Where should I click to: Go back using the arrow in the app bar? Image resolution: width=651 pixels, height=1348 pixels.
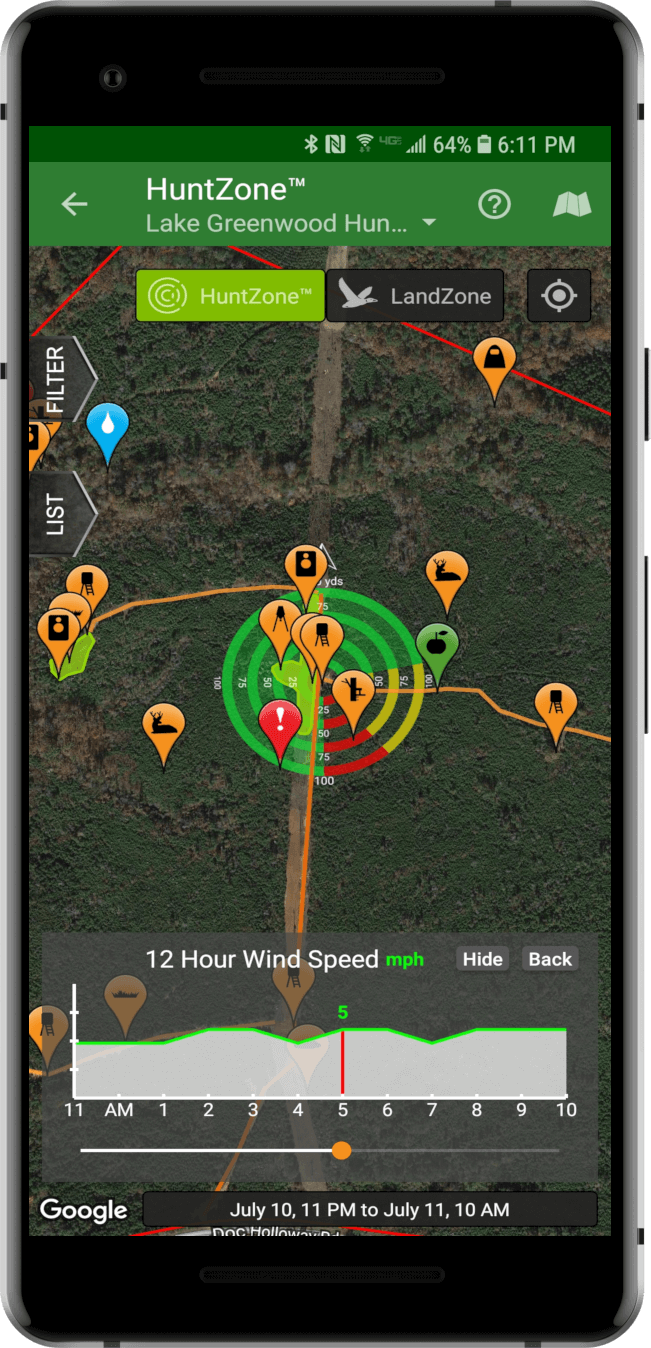pos(75,204)
